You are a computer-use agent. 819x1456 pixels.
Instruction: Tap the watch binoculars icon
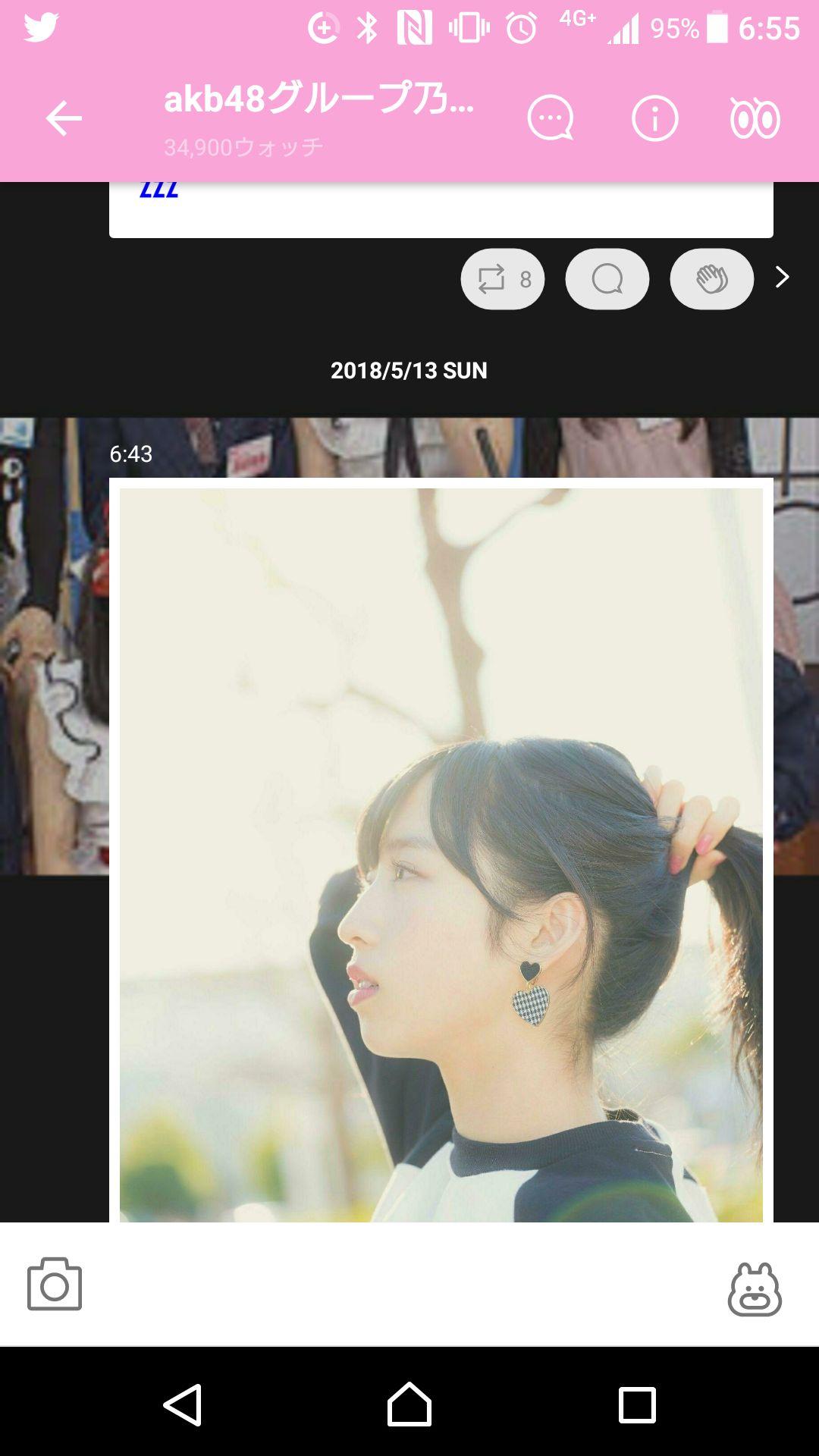[755, 119]
